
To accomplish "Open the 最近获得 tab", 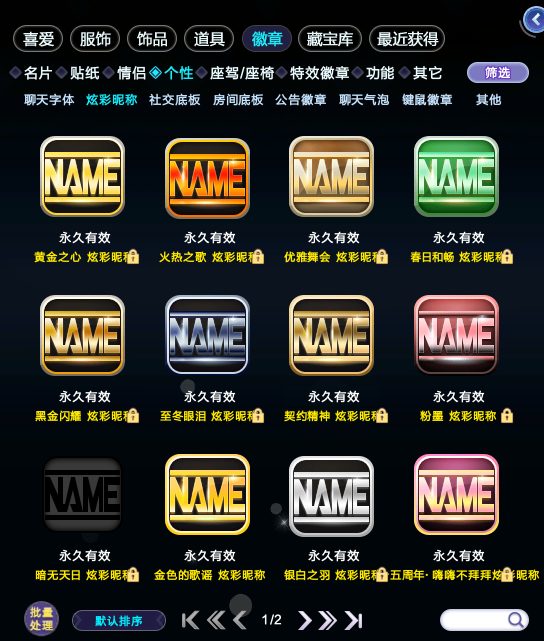I will tap(407, 39).
